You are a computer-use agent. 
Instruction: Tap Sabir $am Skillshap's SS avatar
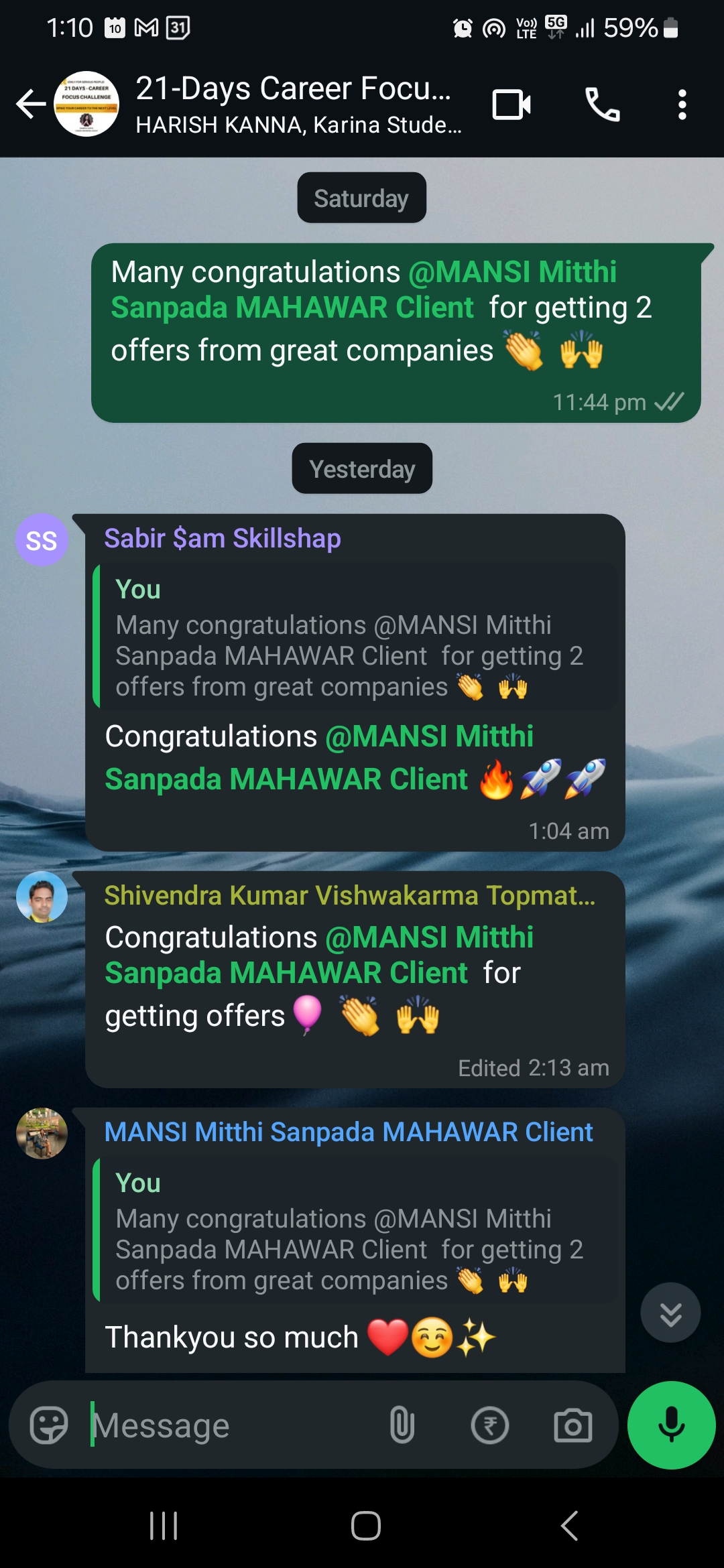(x=42, y=540)
